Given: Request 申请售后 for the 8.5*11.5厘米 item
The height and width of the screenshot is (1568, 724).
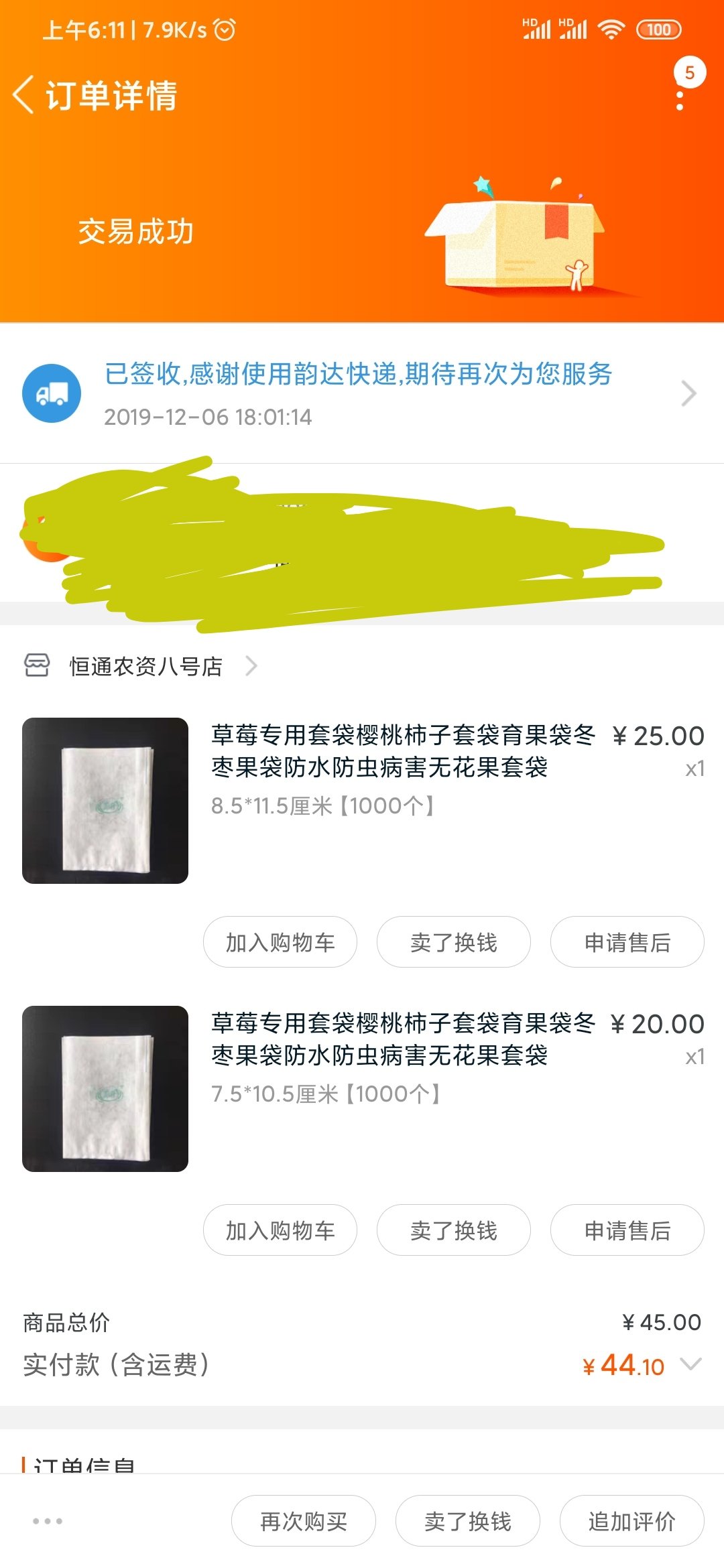Looking at the screenshot, I should point(627,942).
